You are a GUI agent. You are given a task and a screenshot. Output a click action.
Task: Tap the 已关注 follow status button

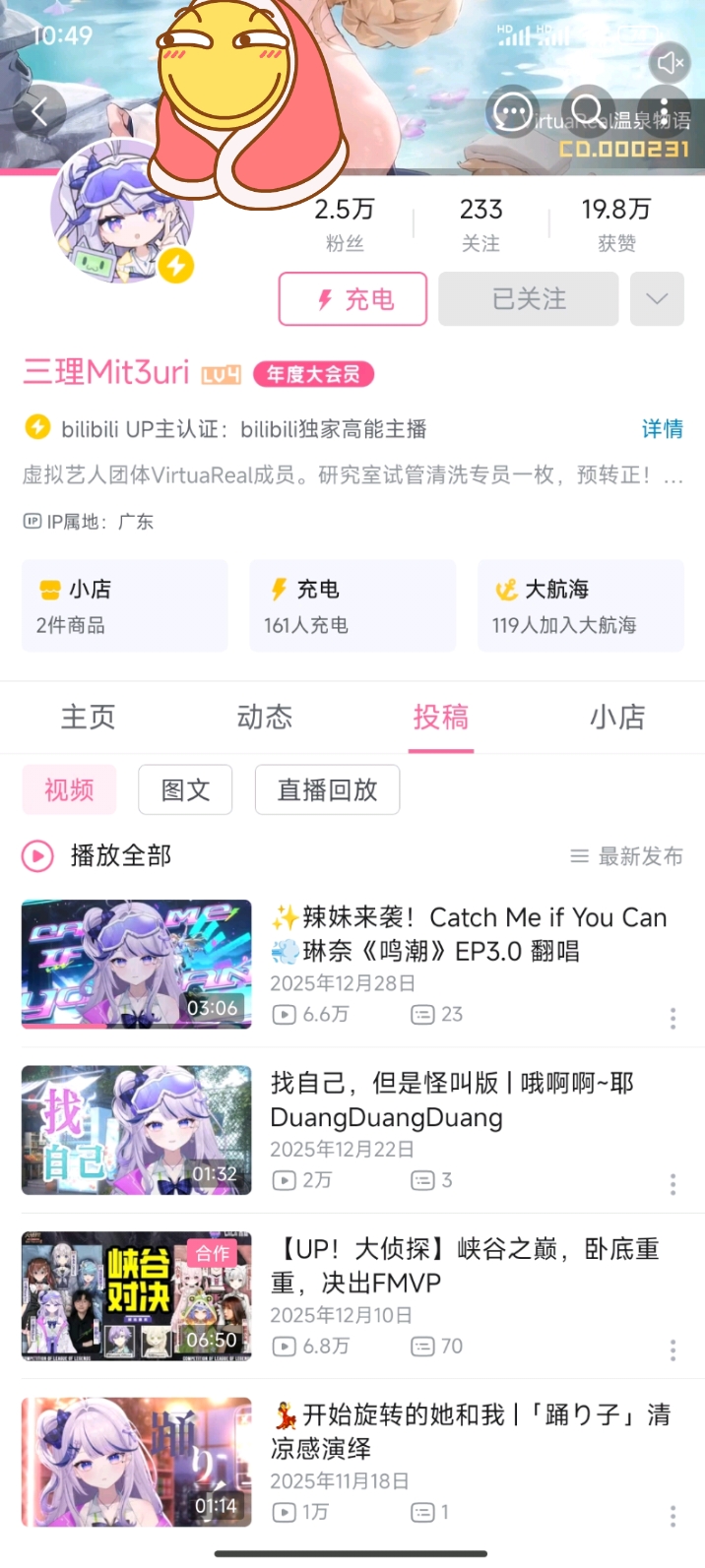tap(529, 299)
